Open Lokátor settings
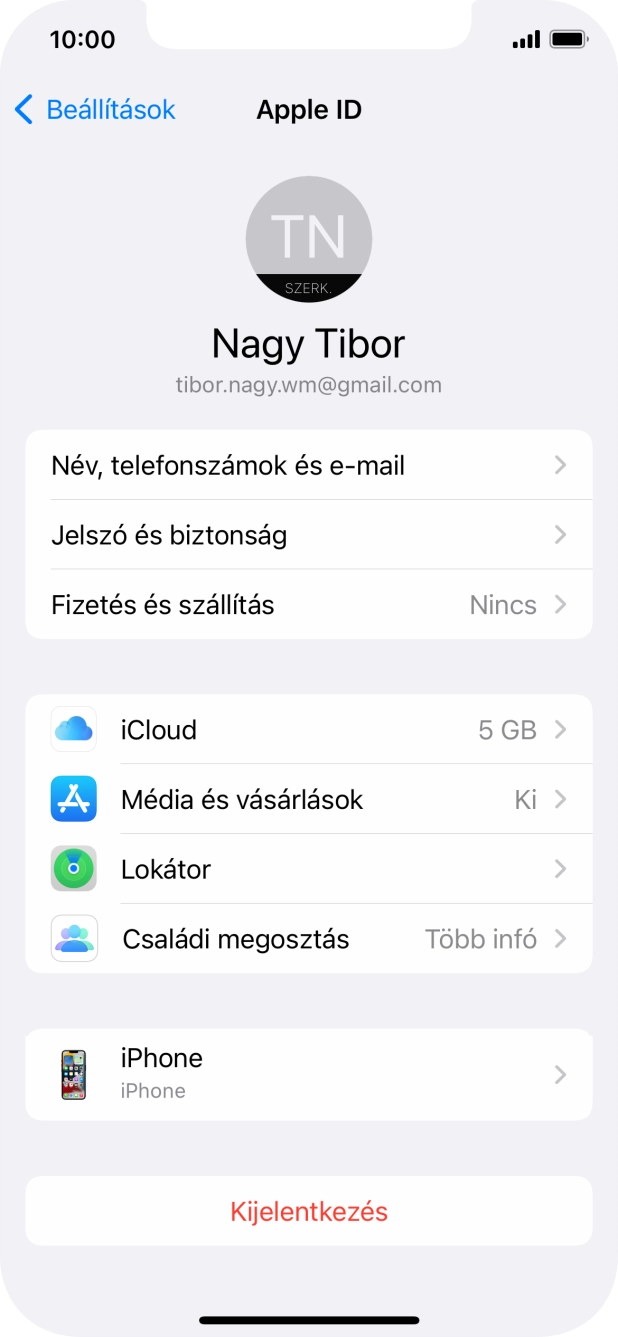Screen dimensions: 618x1337 pos(308,869)
